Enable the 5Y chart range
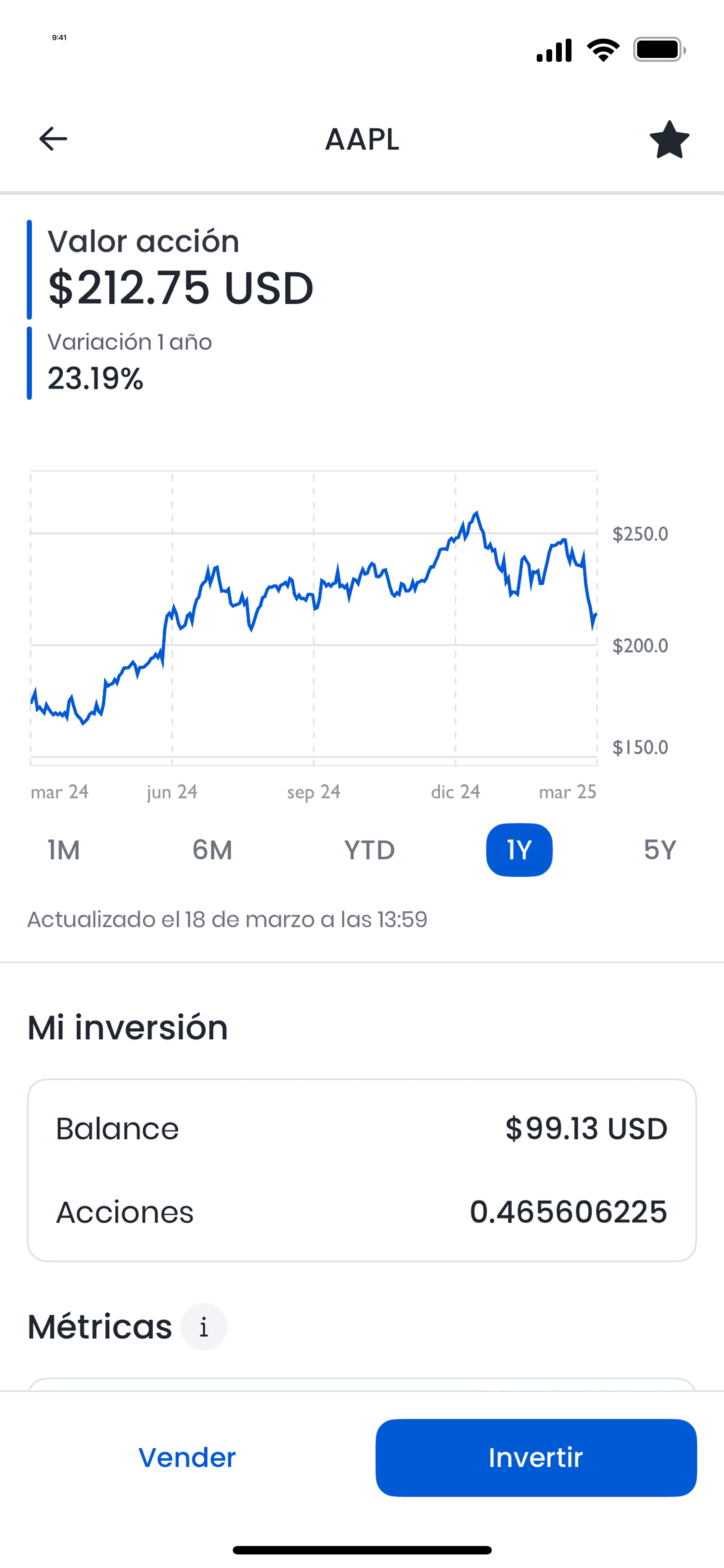This screenshot has height=1568, width=724. pyautogui.click(x=659, y=850)
